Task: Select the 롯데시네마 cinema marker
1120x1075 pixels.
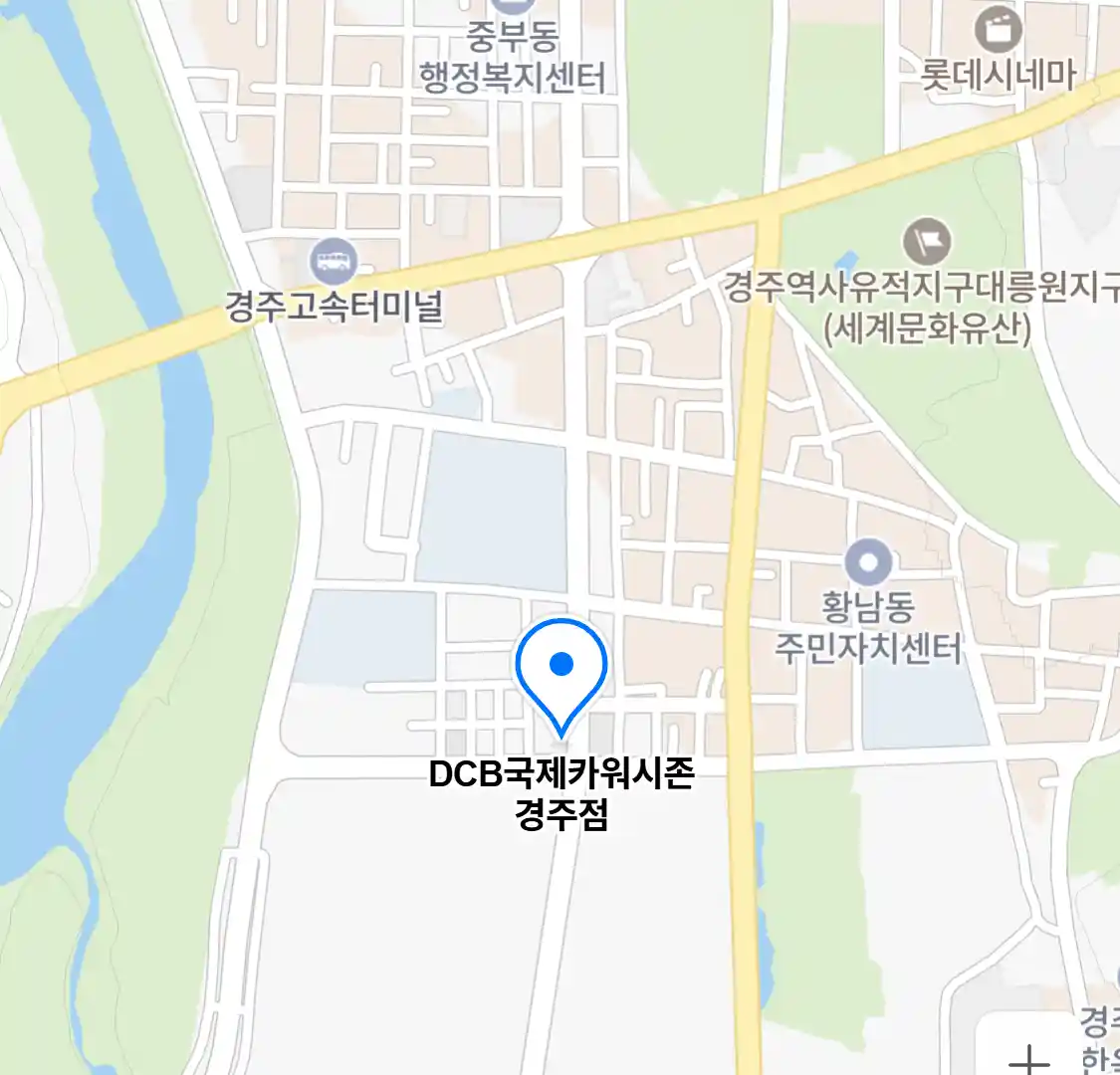Action: (999, 32)
